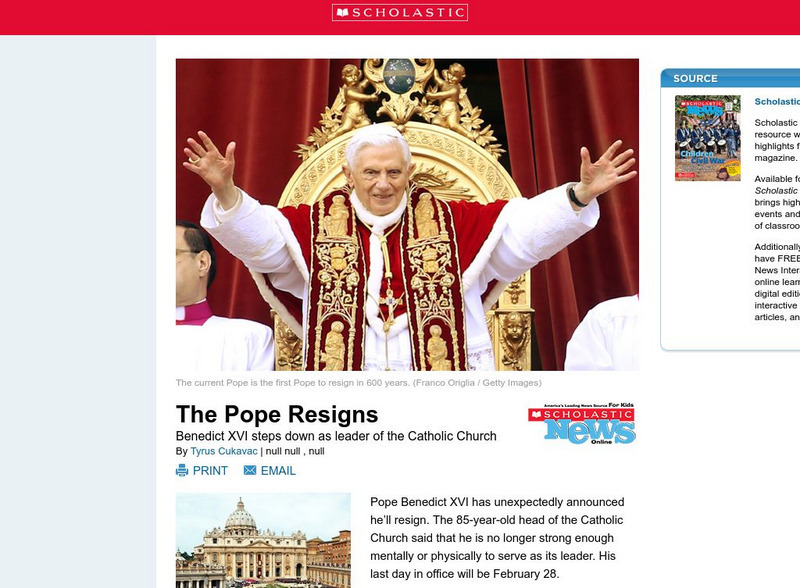Open the Scholastic link in Source panel
Image resolution: width=800 pixels, height=588 pixels.
778,101
